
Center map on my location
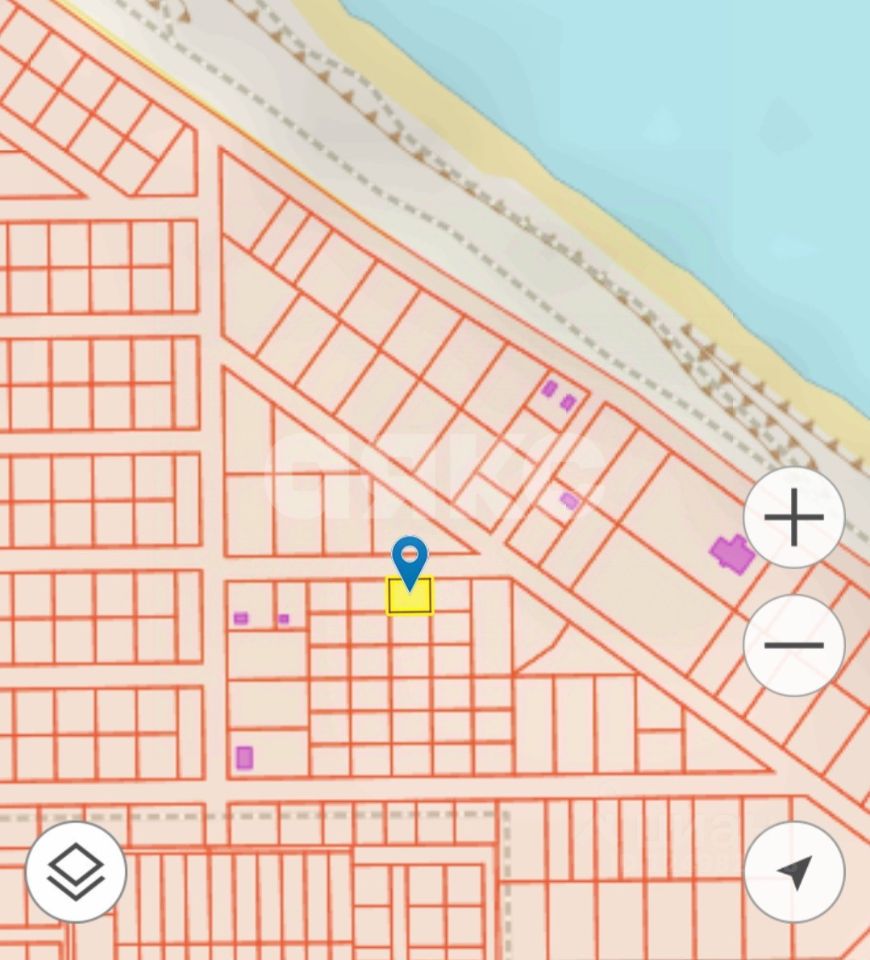pyautogui.click(x=794, y=872)
